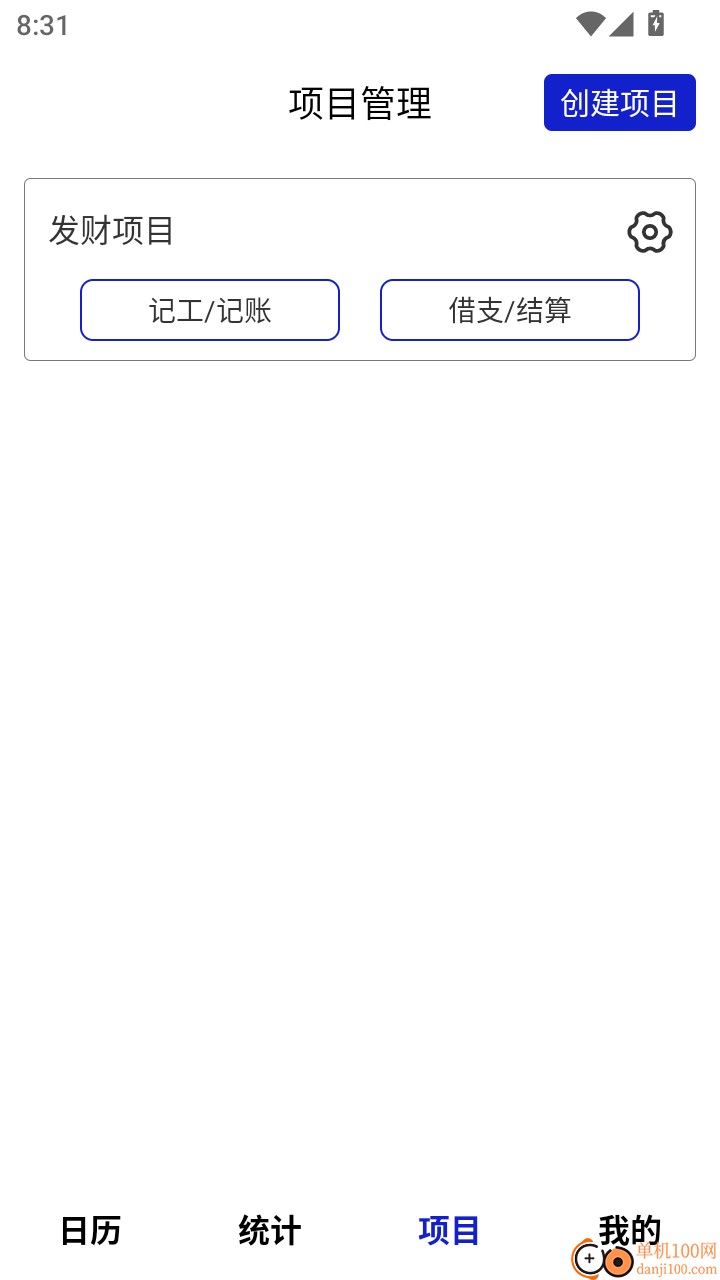Click the 8:31 clock in status bar

[x=41, y=25]
